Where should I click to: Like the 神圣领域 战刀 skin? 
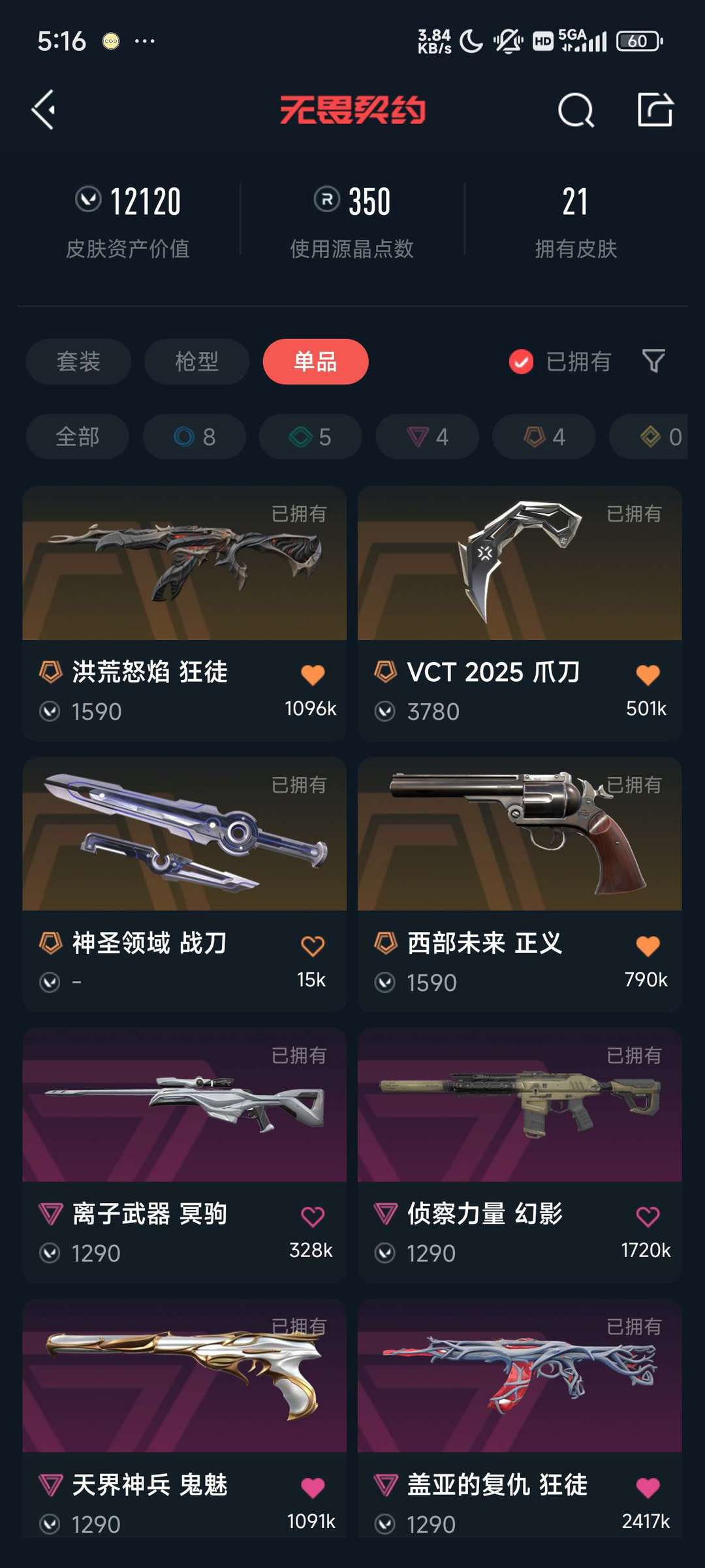pyautogui.click(x=313, y=946)
